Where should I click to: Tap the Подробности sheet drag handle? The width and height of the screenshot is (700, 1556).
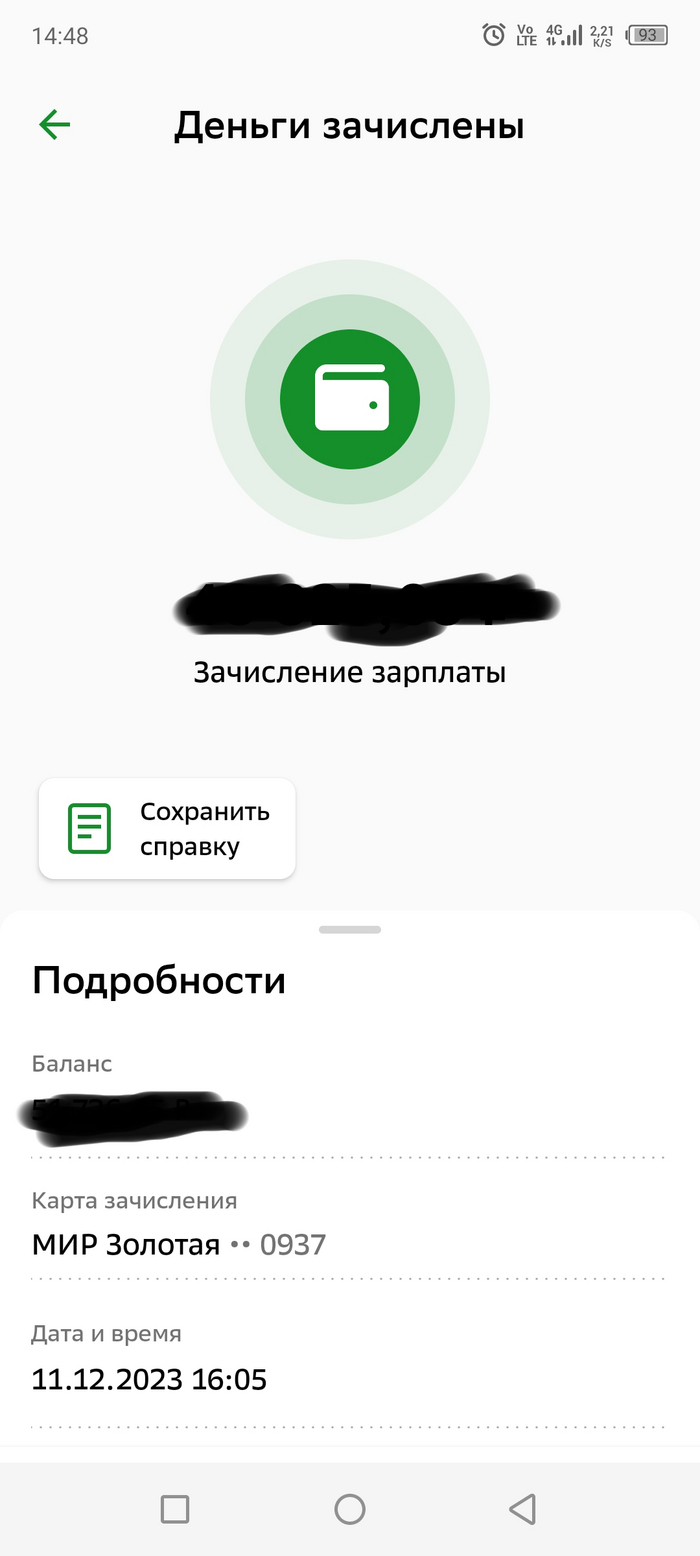click(350, 930)
